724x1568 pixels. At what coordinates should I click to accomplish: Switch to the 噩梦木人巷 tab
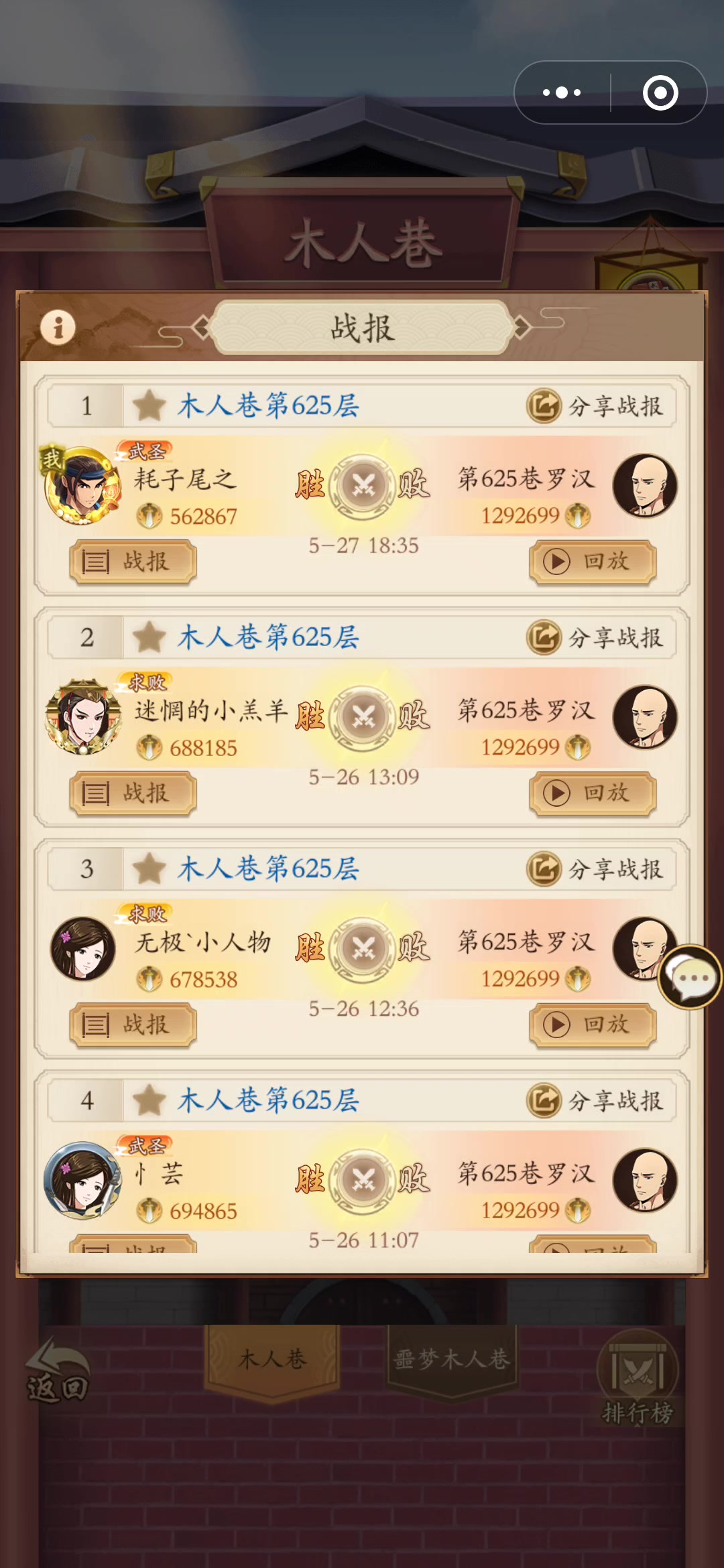pyautogui.click(x=452, y=1360)
